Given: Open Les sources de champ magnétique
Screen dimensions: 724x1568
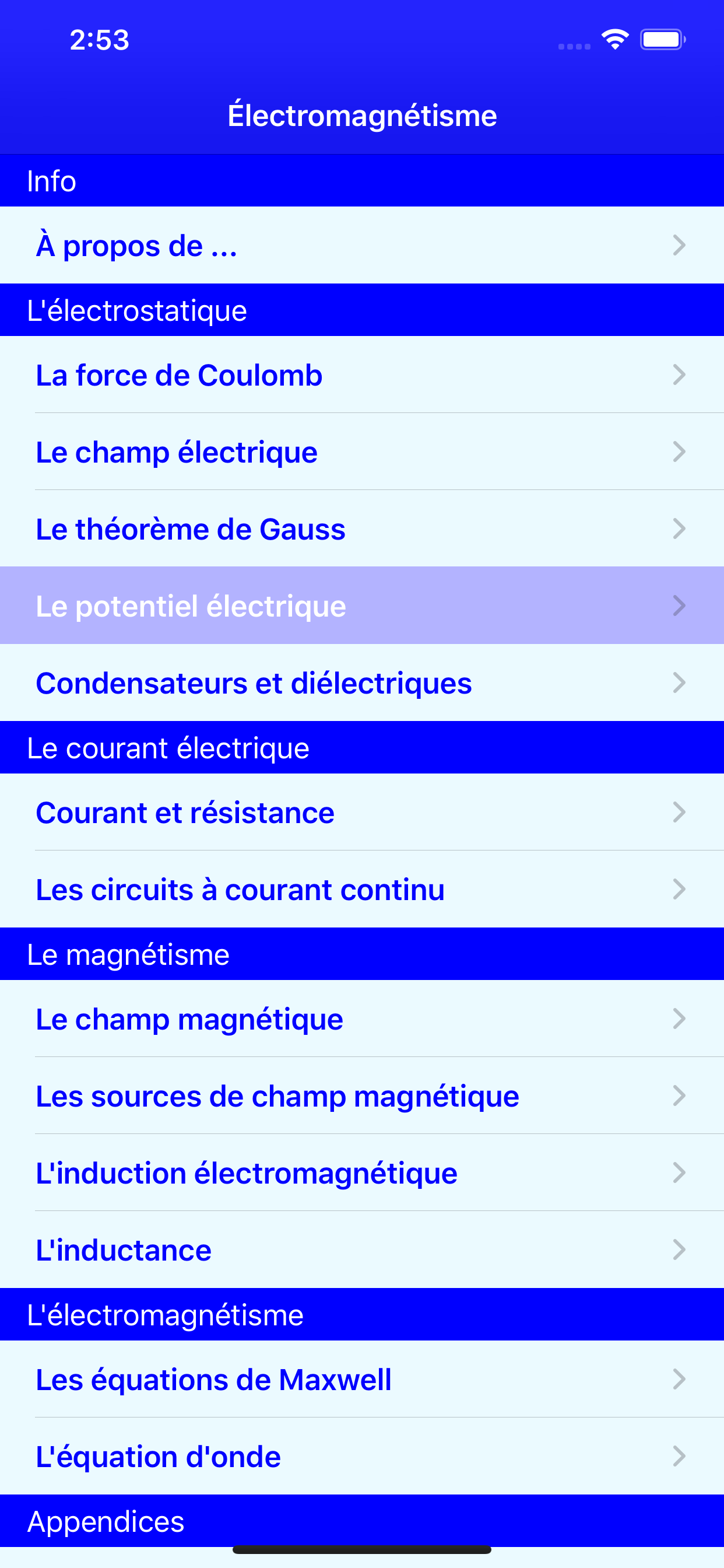Looking at the screenshot, I should pyautogui.click(x=362, y=1095).
